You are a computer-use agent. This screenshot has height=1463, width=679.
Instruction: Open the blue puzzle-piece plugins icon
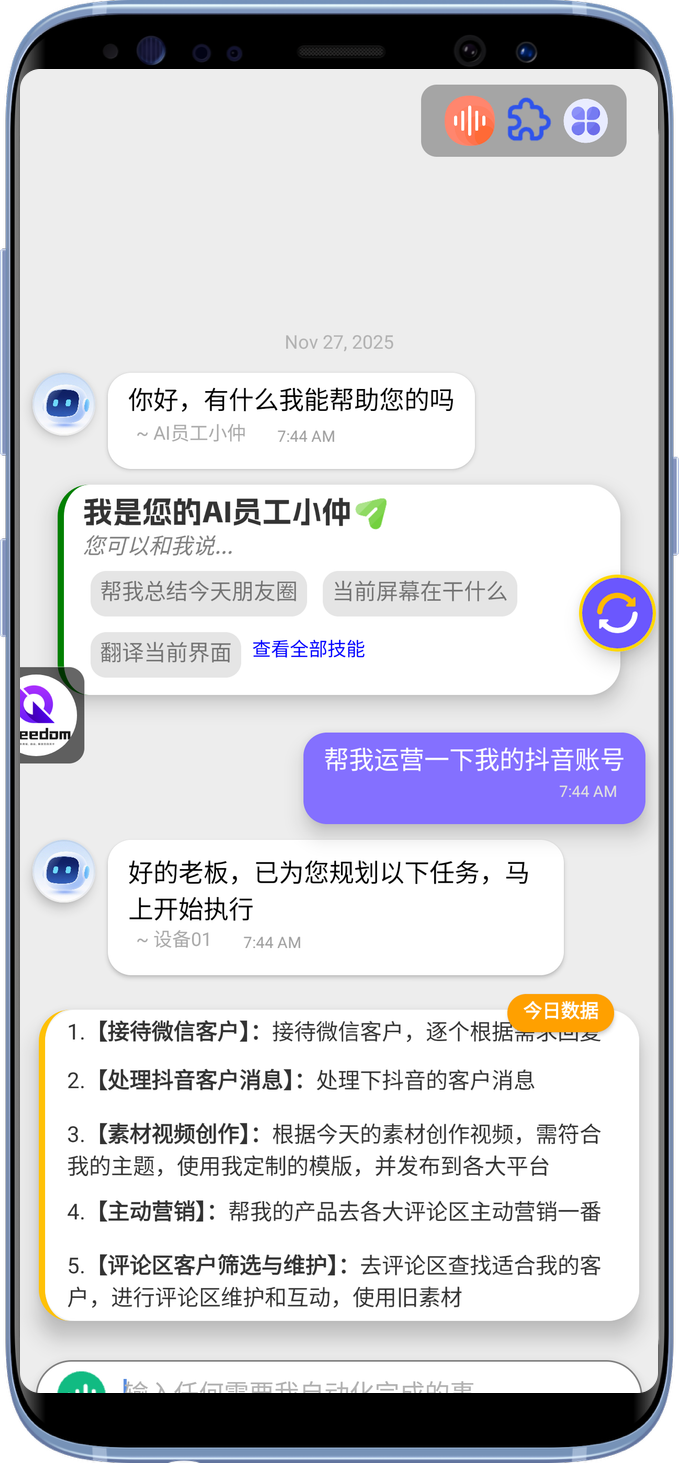(528, 121)
